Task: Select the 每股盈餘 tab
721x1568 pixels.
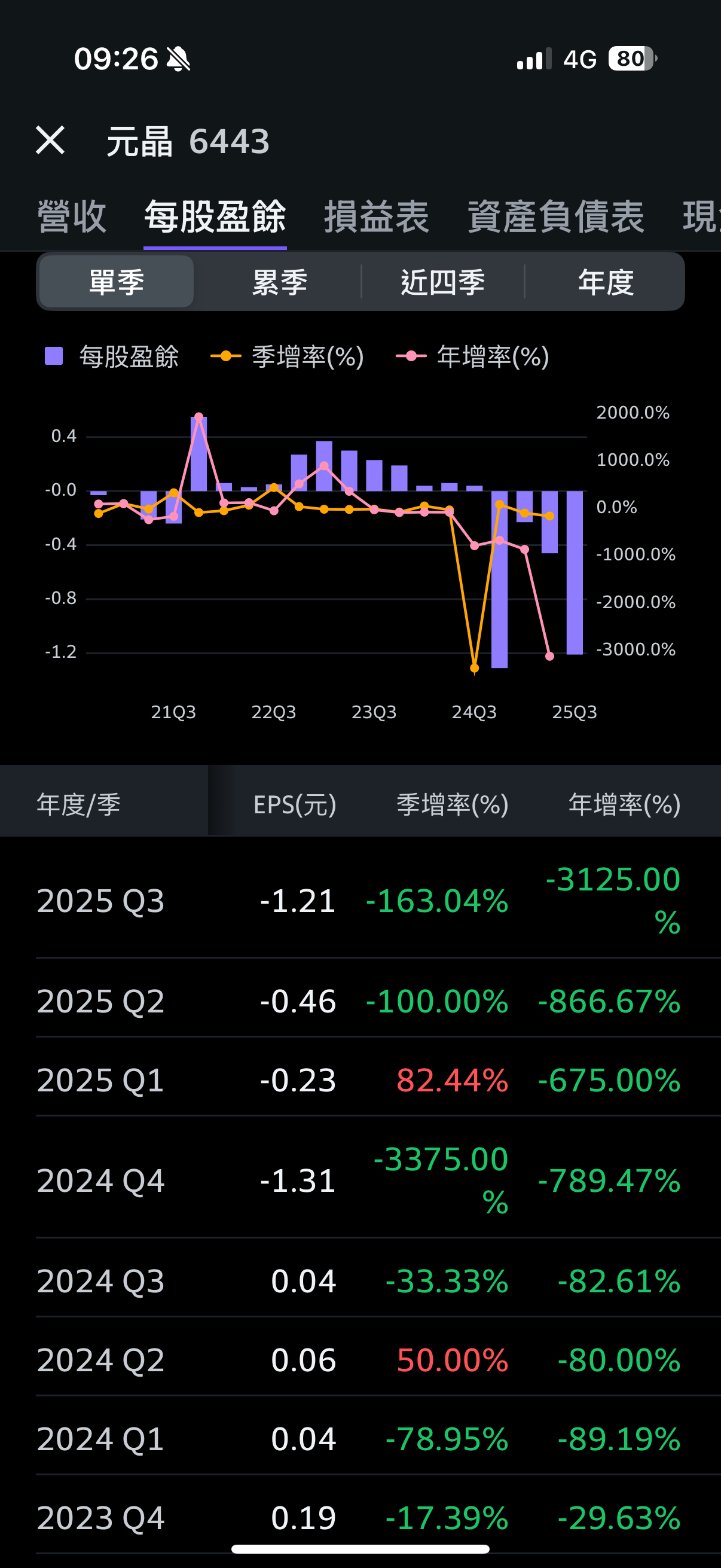Action: (x=215, y=216)
